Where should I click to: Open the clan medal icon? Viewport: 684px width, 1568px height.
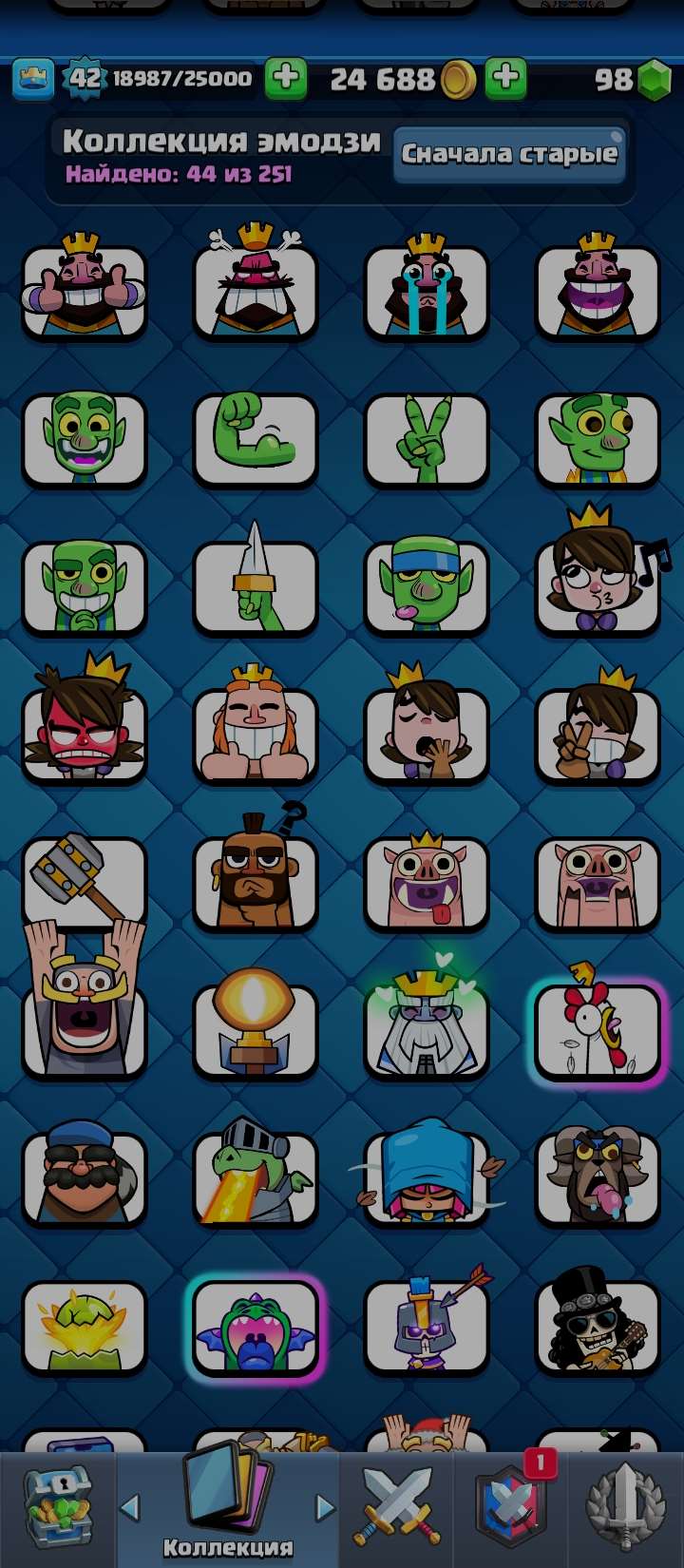pos(627,1506)
